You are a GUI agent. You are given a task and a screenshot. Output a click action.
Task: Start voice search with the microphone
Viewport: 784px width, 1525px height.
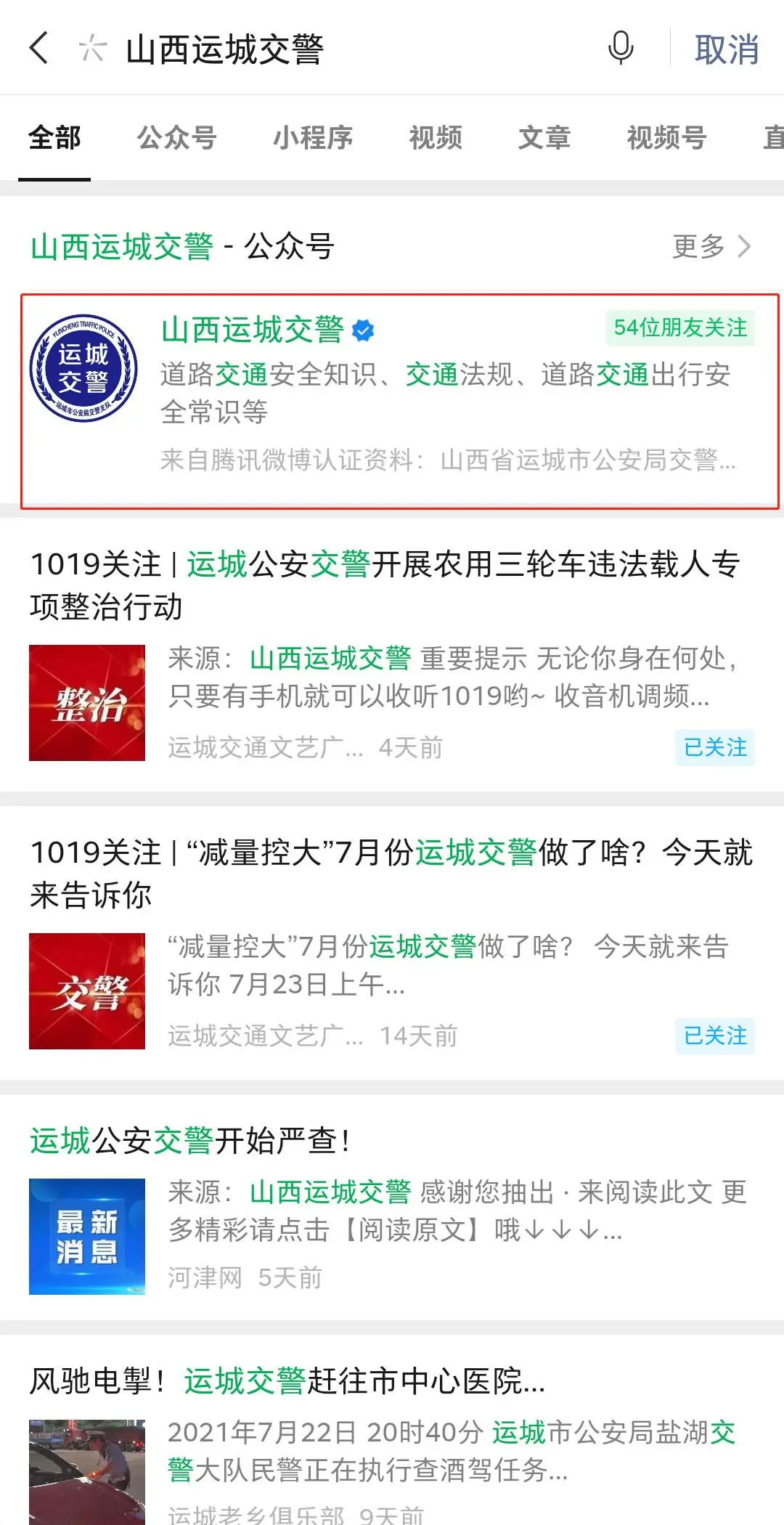(621, 49)
